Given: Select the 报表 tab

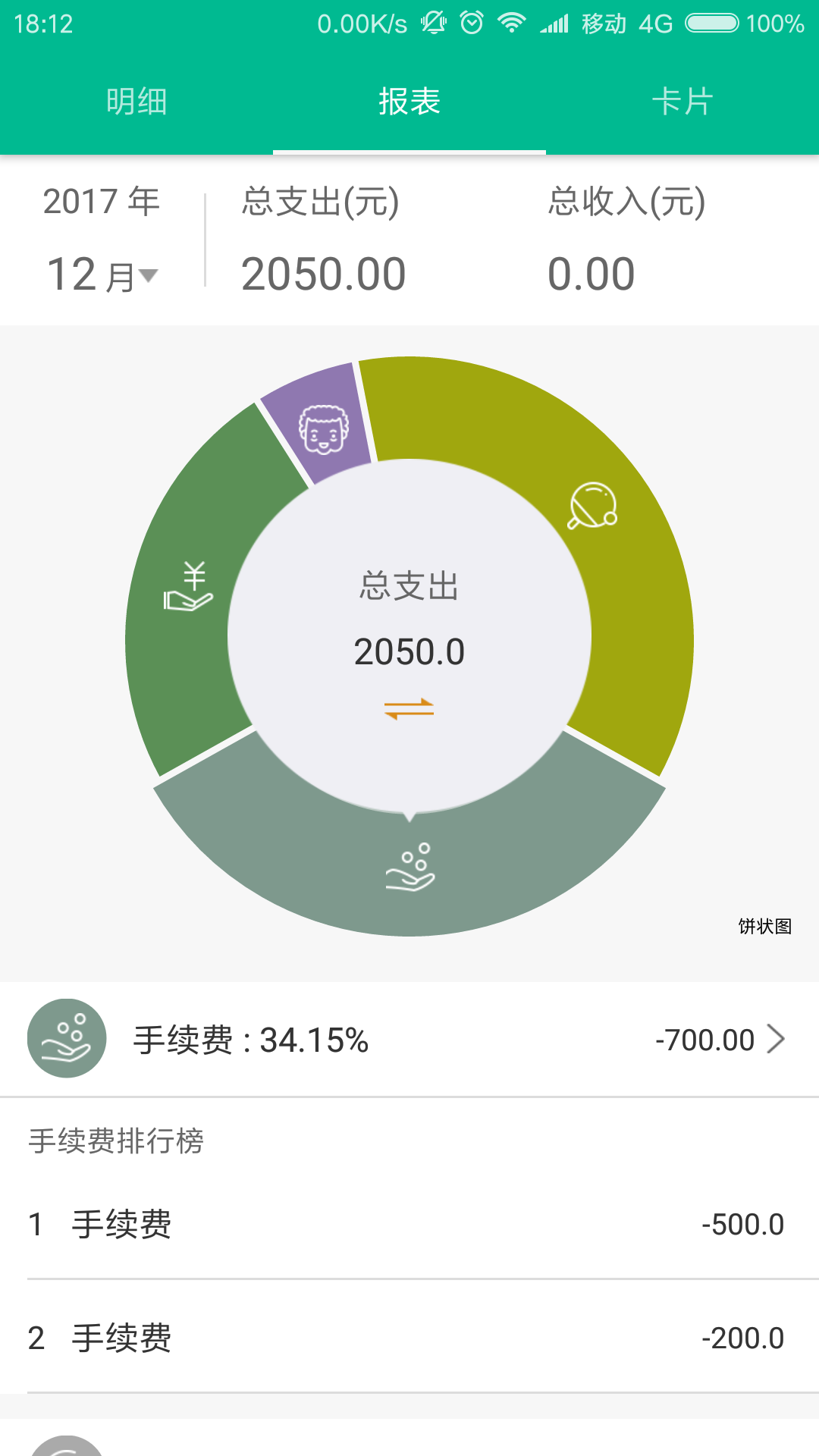Looking at the screenshot, I should pyautogui.click(x=409, y=102).
